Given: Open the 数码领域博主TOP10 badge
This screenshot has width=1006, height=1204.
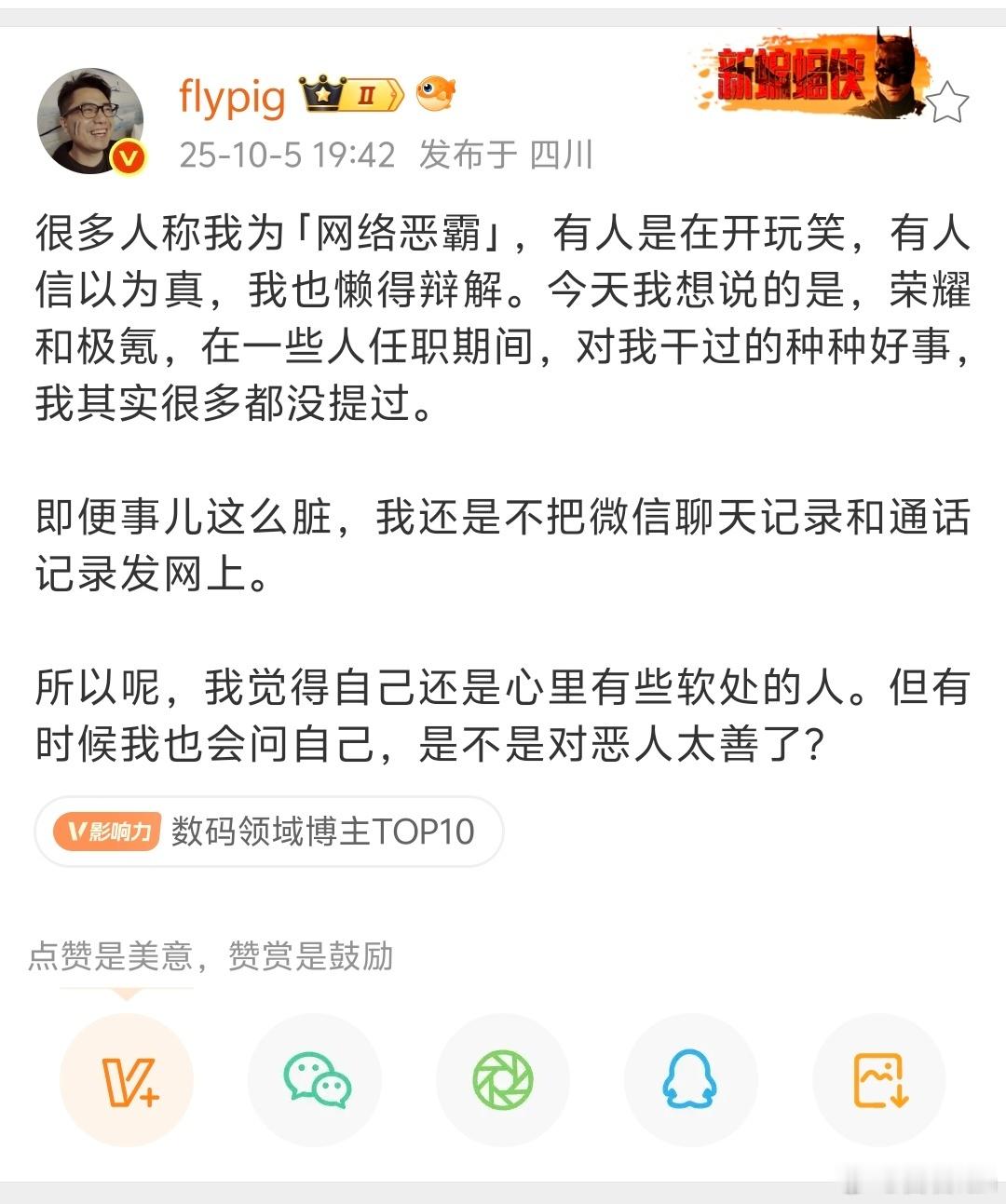Looking at the screenshot, I should tap(269, 832).
